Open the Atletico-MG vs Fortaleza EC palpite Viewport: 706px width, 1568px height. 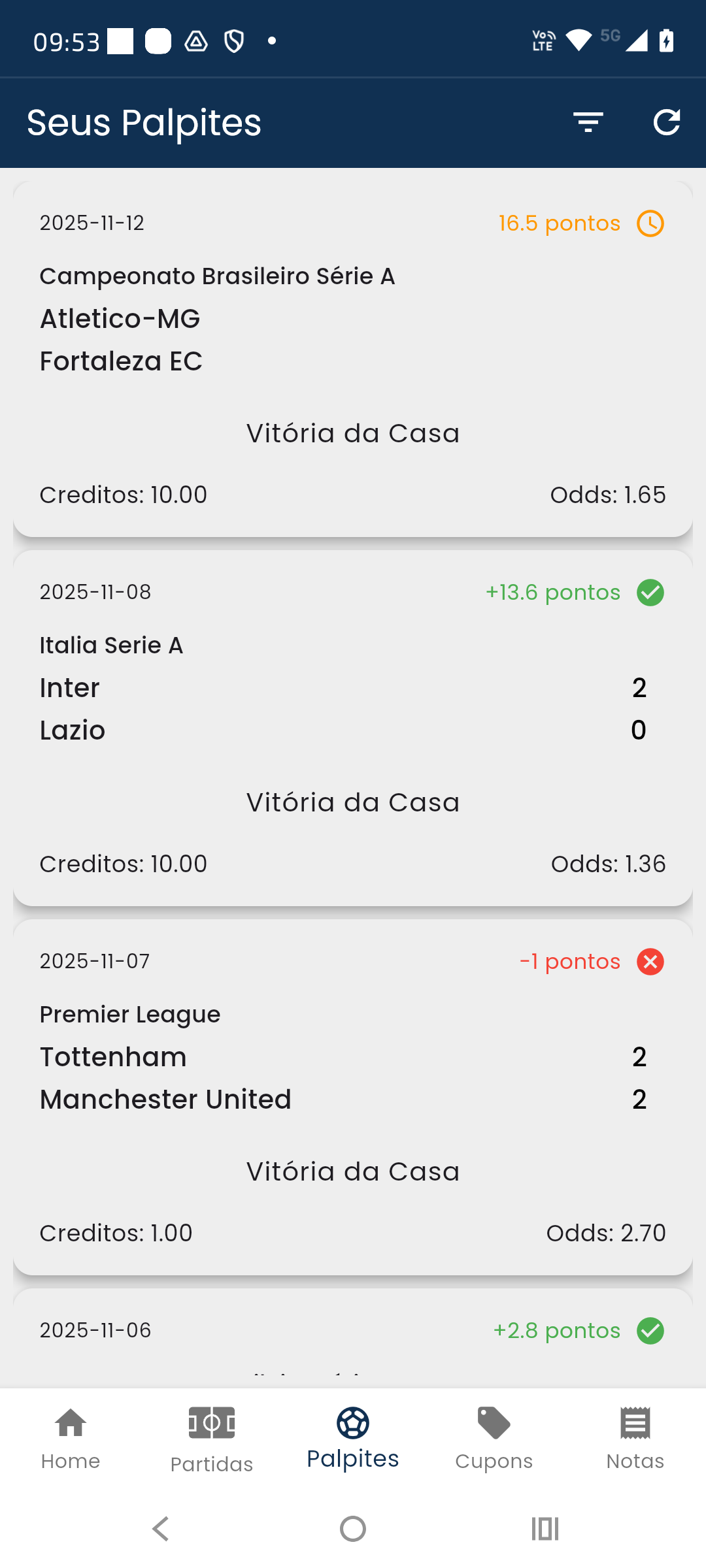[x=353, y=359]
